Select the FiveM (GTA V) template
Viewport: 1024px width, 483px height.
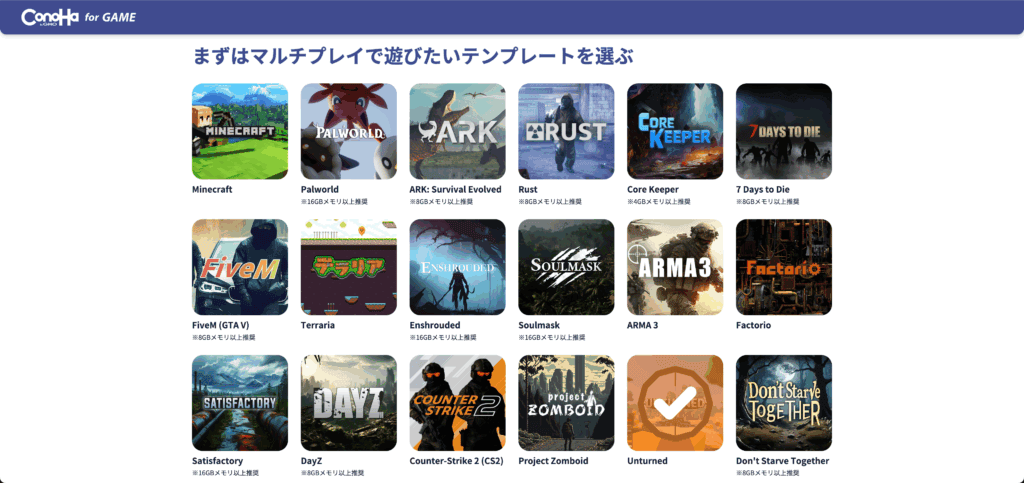pos(240,267)
